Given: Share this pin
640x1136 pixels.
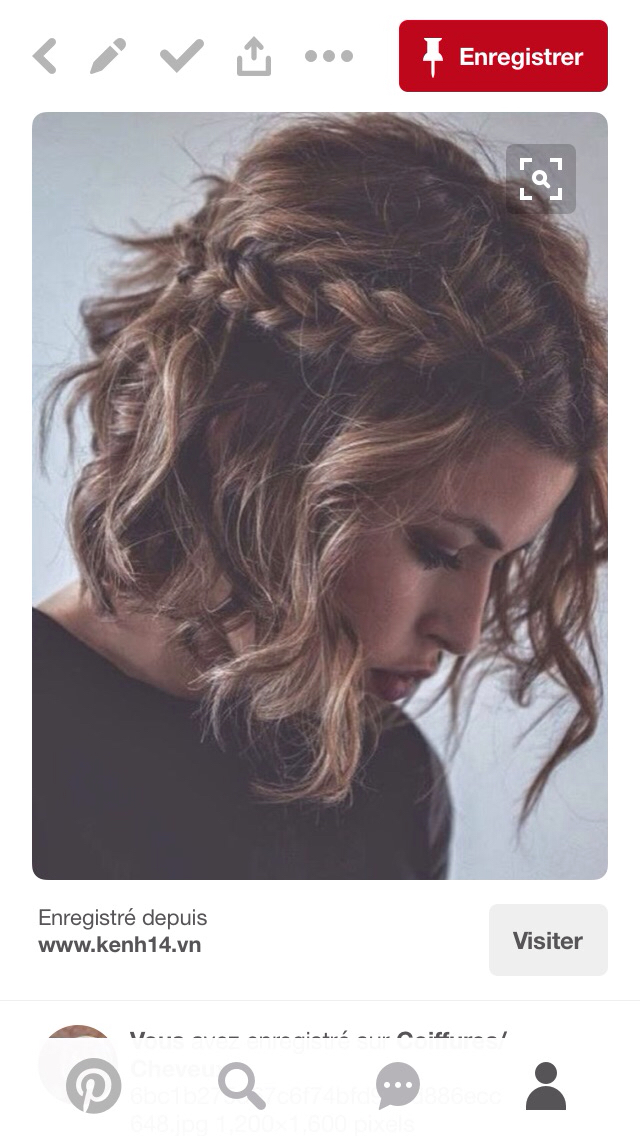Looking at the screenshot, I should (254, 57).
